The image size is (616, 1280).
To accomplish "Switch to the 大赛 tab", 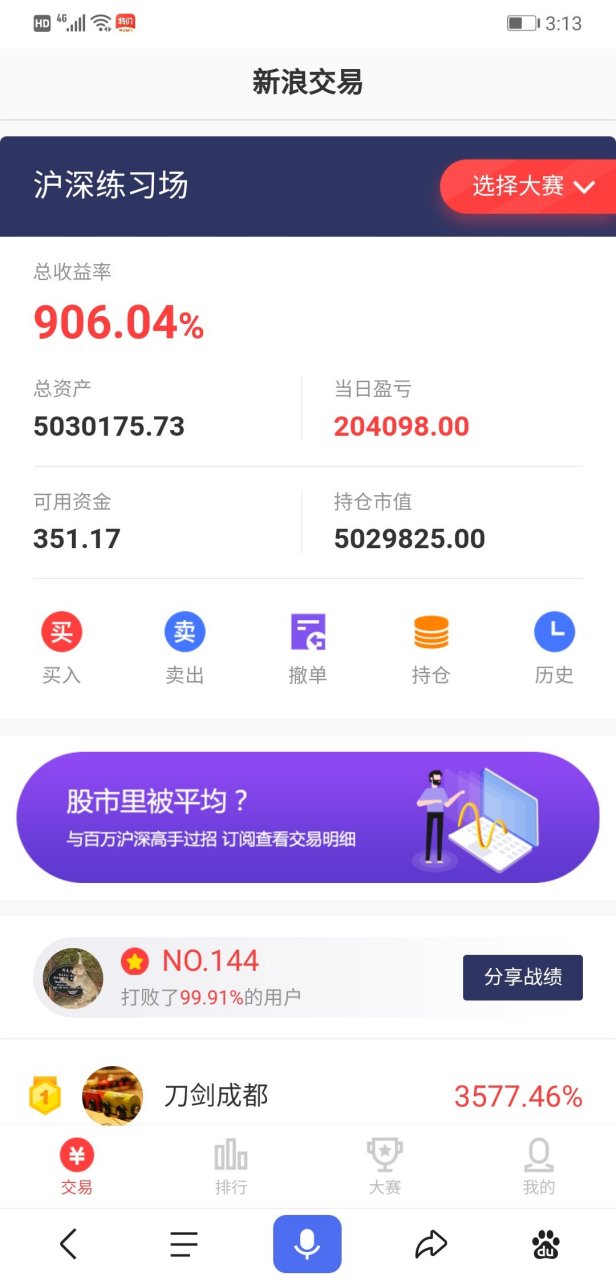I will point(385,1167).
